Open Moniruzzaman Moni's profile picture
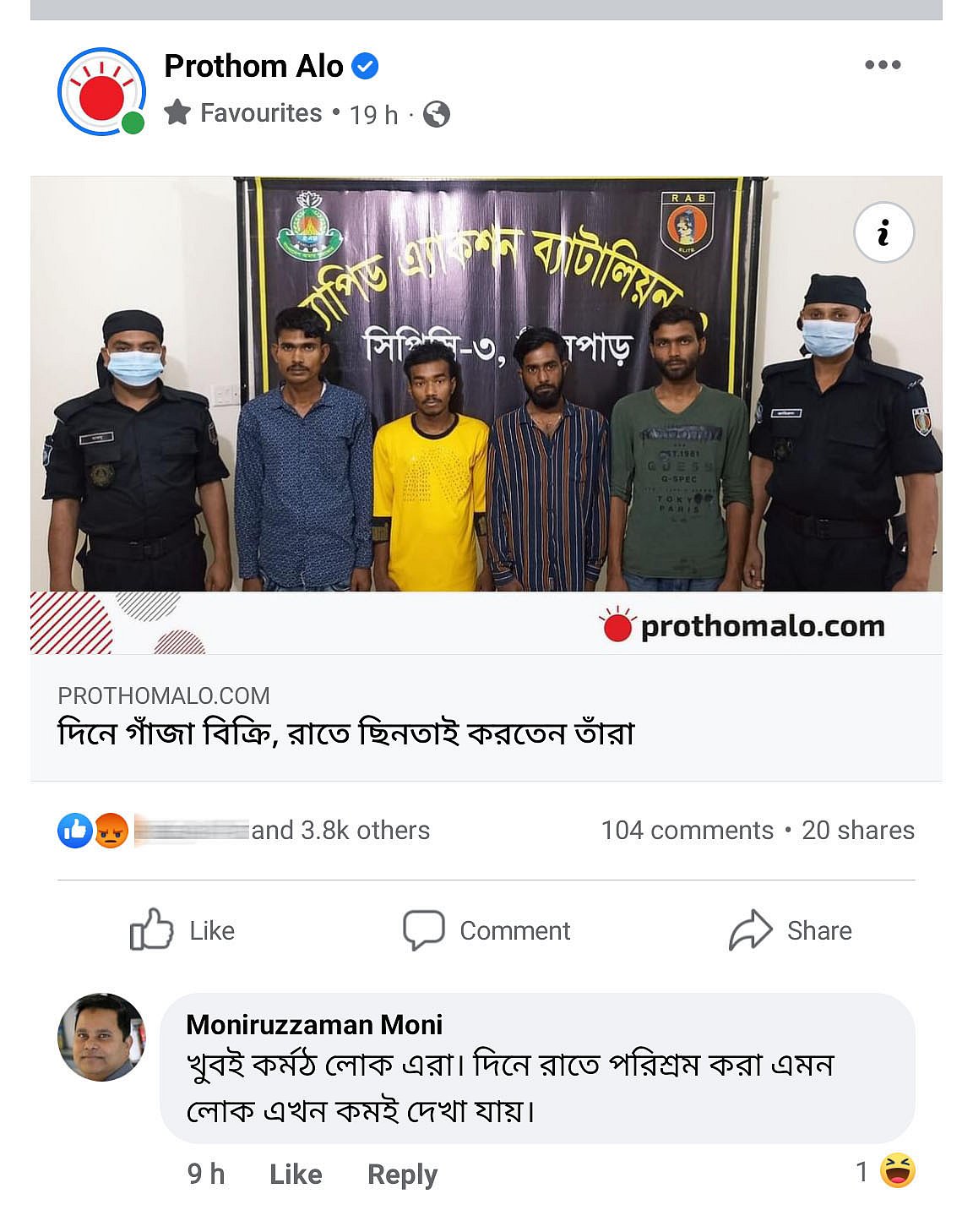The image size is (973, 1232). pyautogui.click(x=101, y=1037)
